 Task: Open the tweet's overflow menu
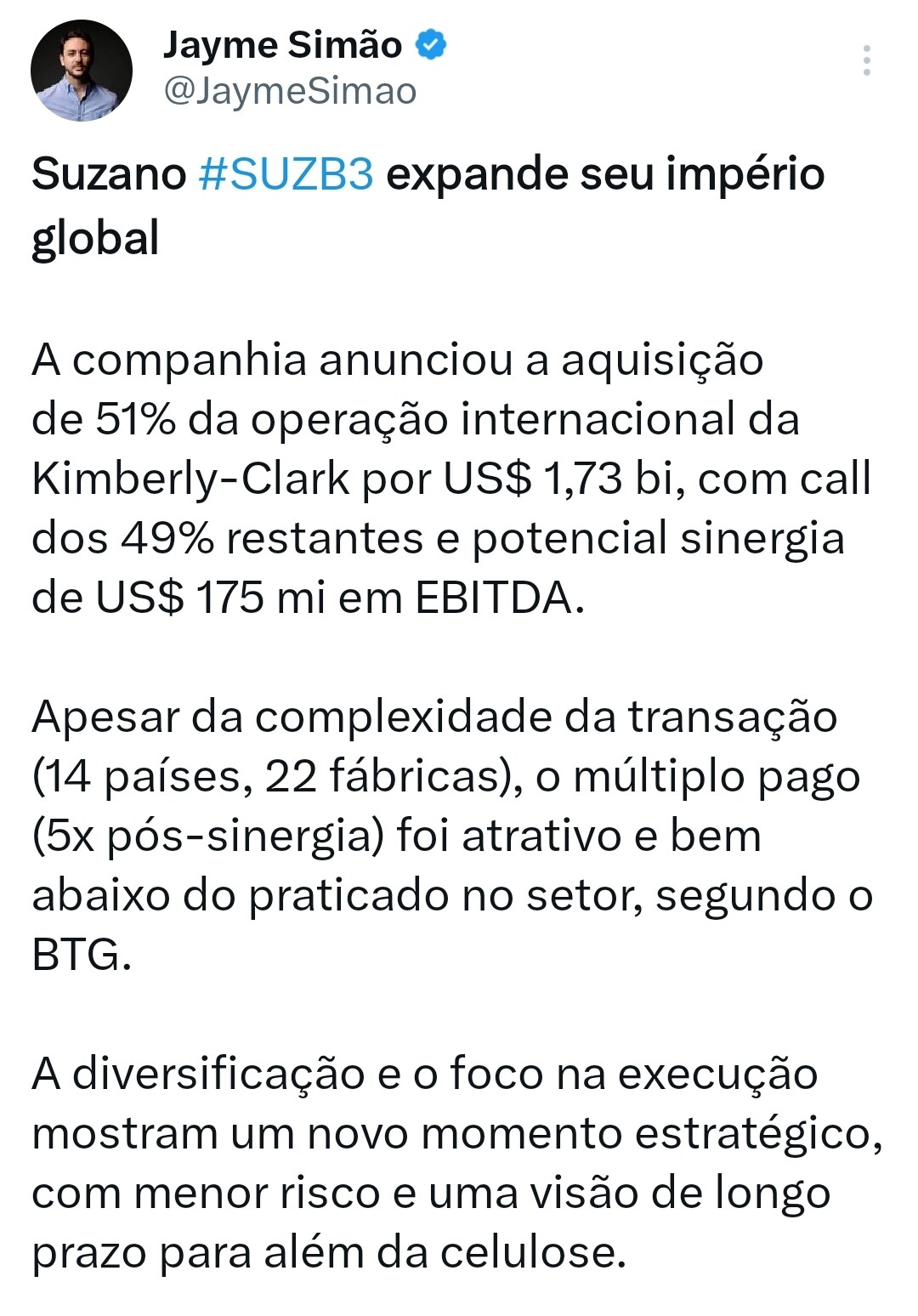click(x=866, y=61)
